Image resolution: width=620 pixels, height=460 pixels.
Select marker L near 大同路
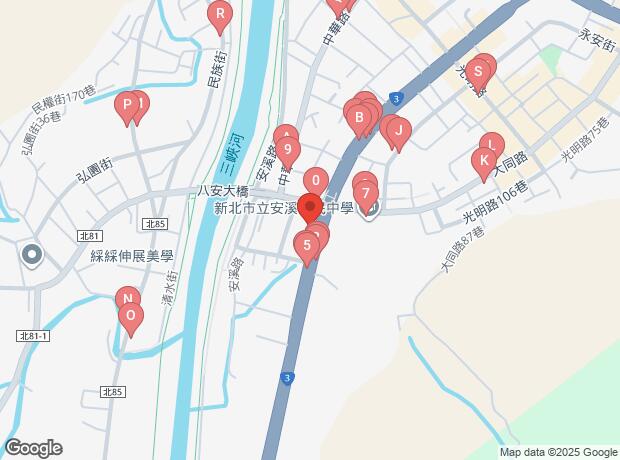[x=491, y=146]
